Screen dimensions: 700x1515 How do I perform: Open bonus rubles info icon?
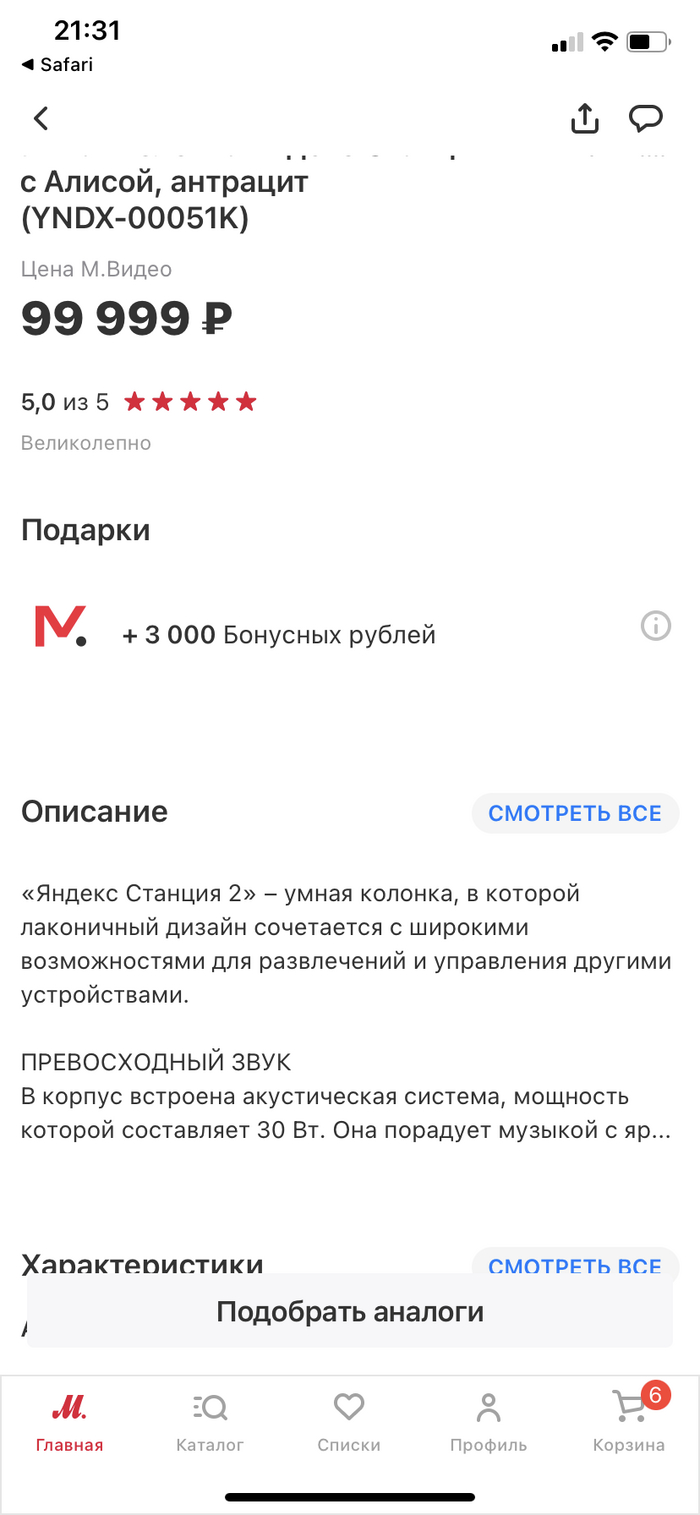tap(655, 627)
